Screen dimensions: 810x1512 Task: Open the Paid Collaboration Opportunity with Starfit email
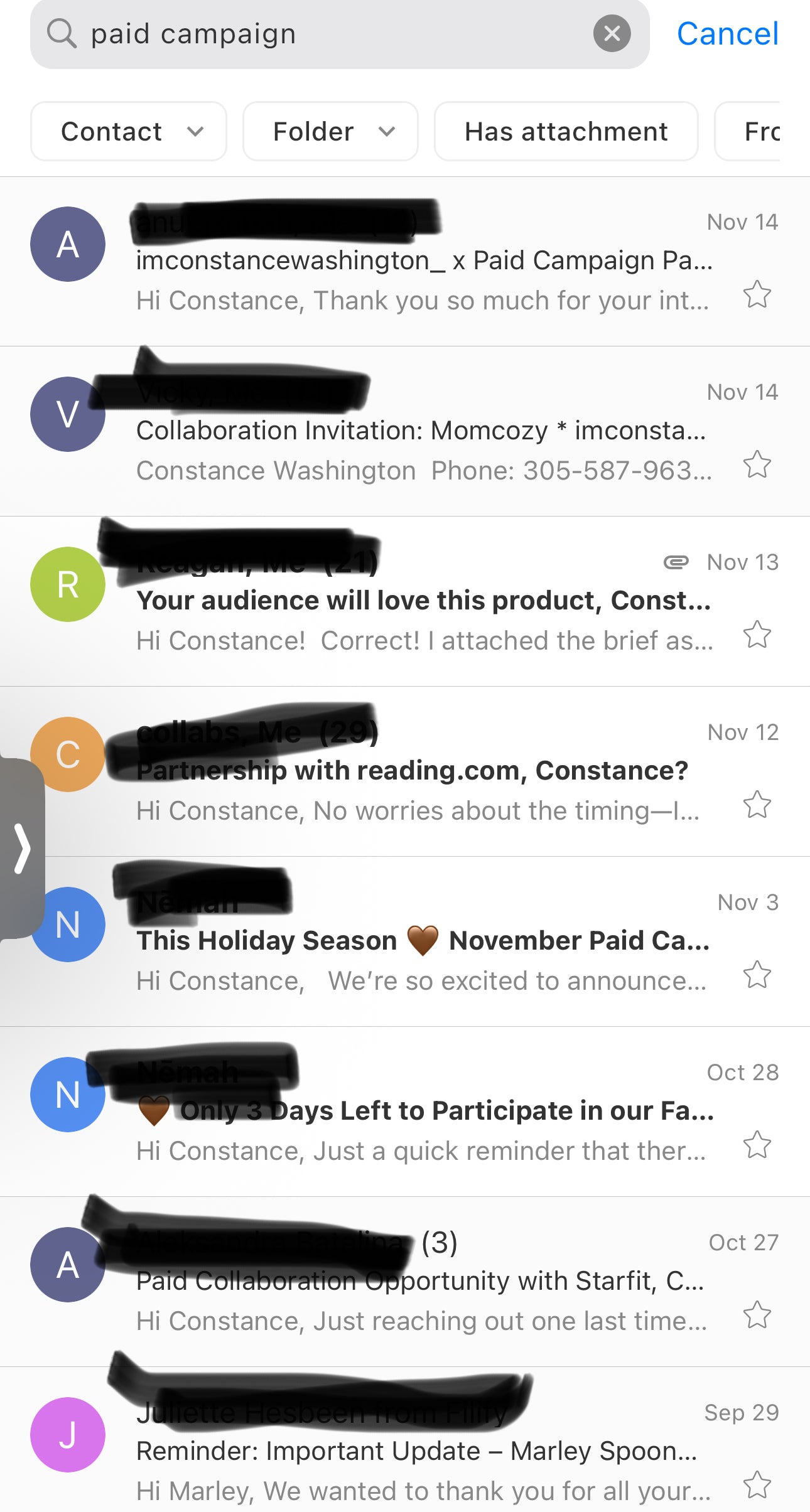[x=421, y=1282]
